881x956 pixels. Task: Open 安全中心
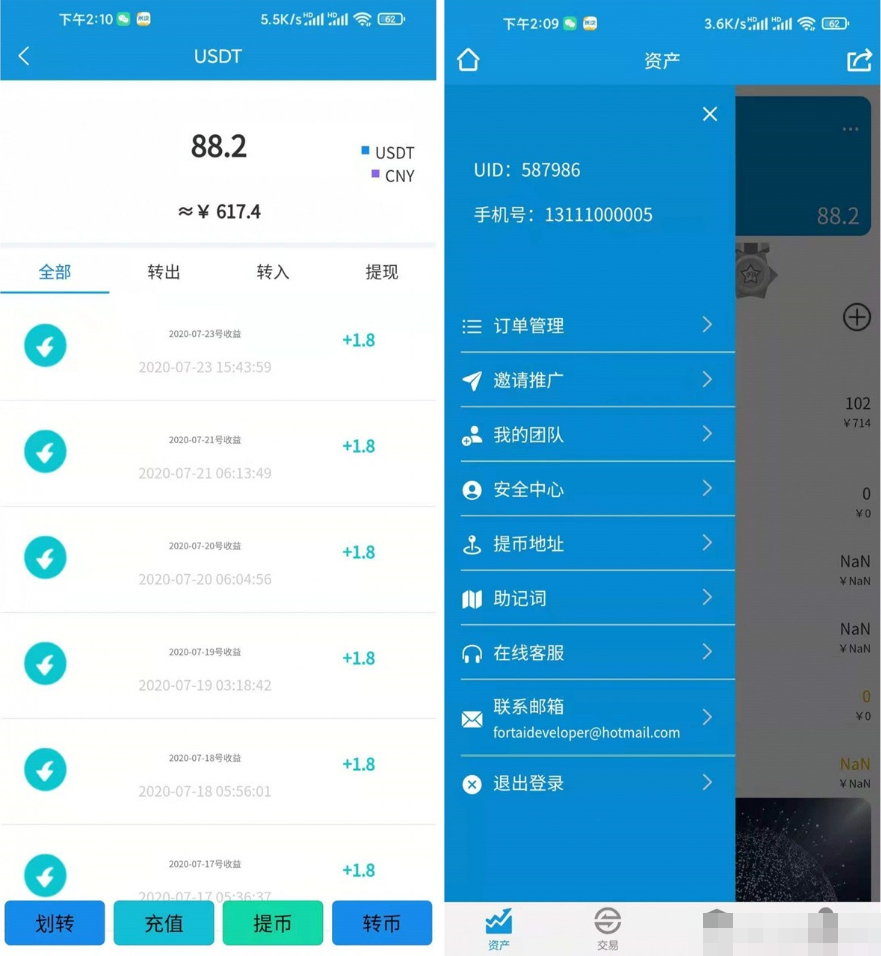pyautogui.click(x=590, y=489)
